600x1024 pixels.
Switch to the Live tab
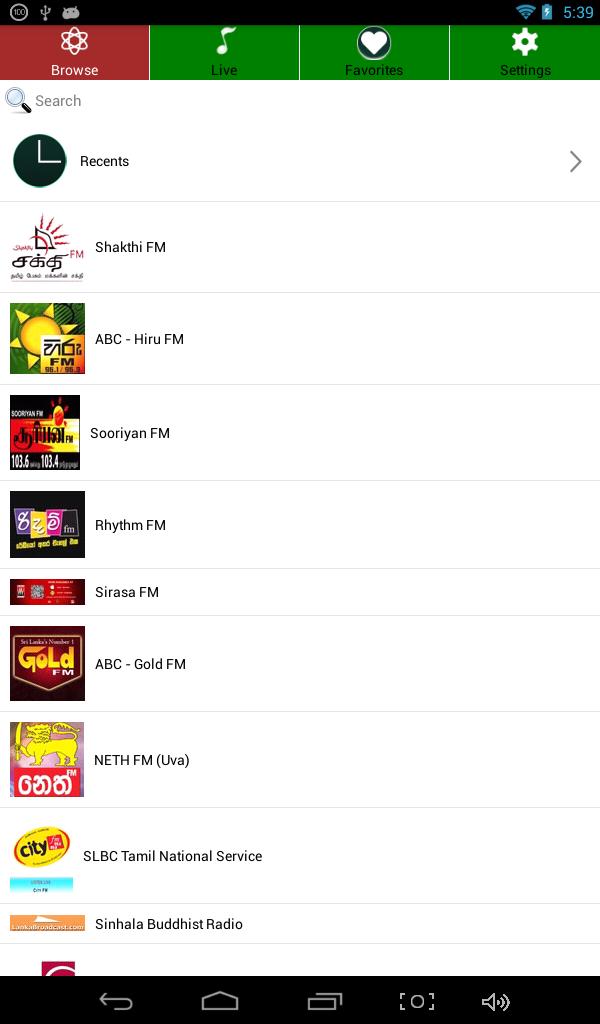coord(224,52)
